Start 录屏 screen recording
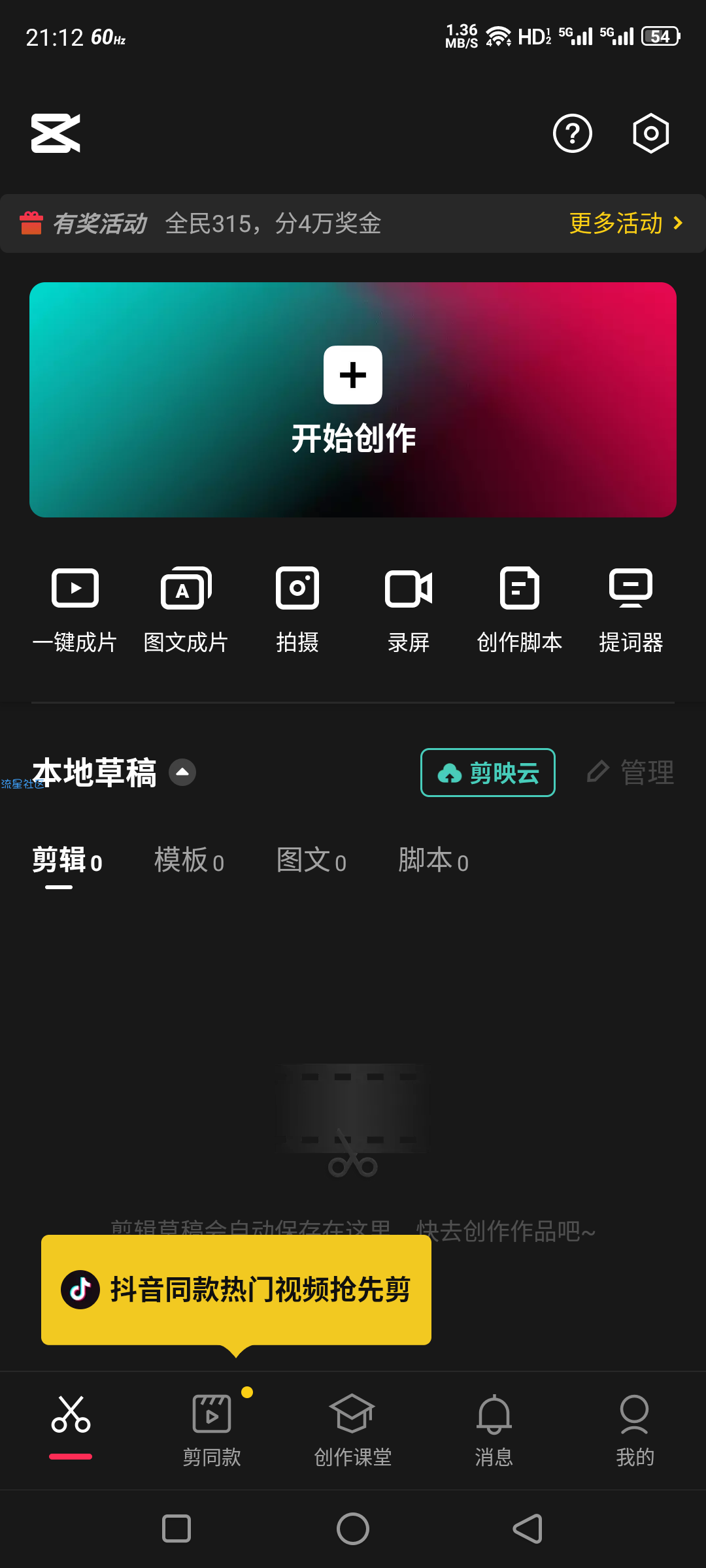Image resolution: width=706 pixels, height=1568 pixels. [409, 609]
